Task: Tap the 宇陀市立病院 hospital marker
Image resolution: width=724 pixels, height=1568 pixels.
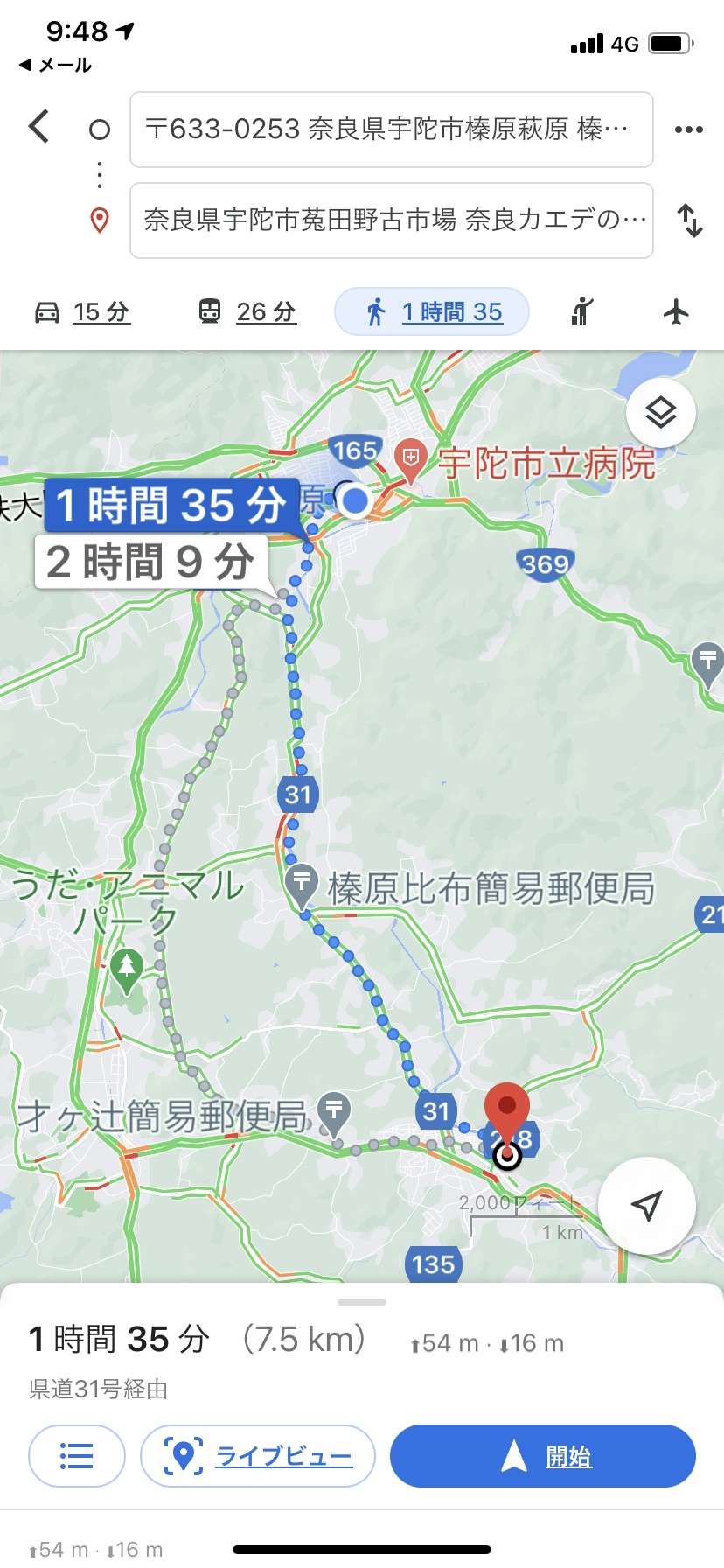Action: click(x=410, y=458)
